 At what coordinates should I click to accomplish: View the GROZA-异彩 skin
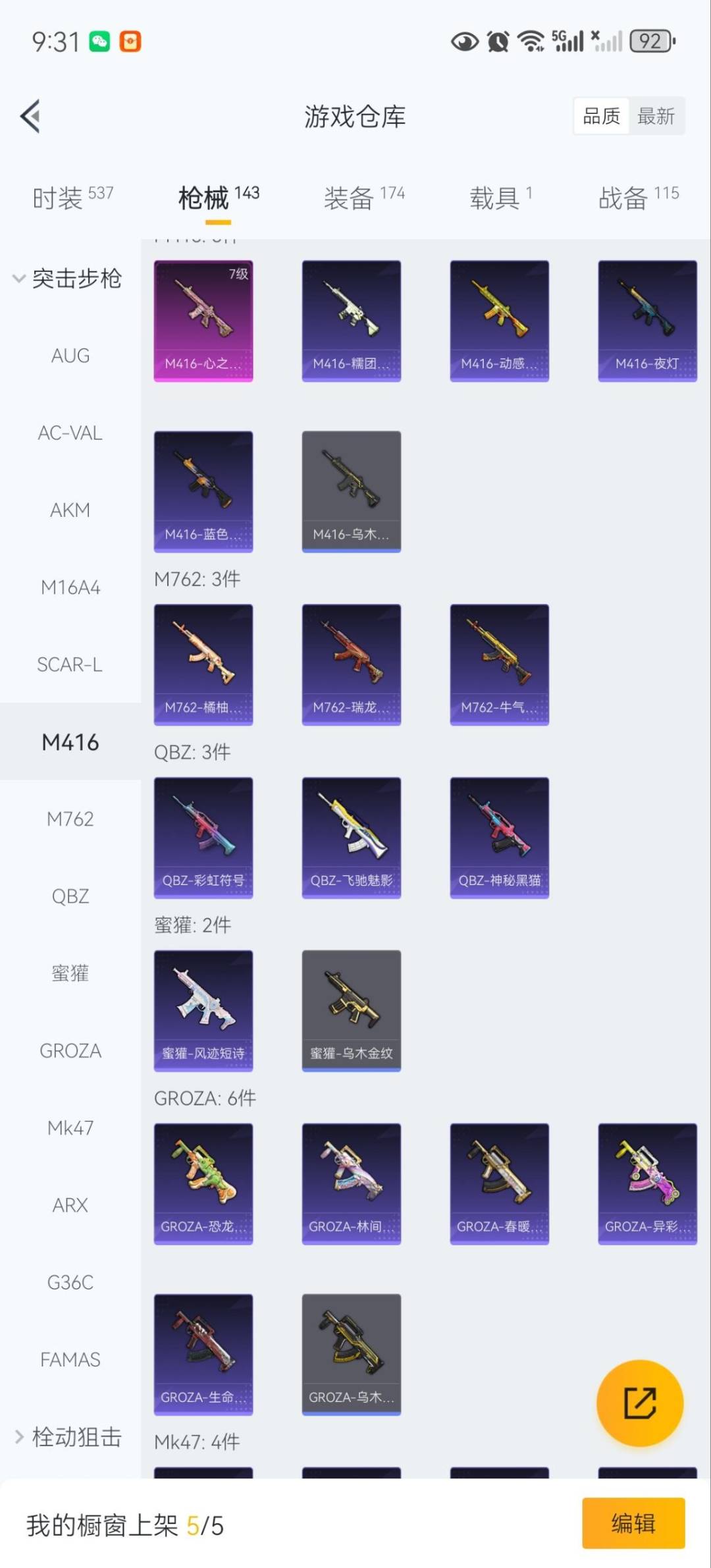point(647,1183)
